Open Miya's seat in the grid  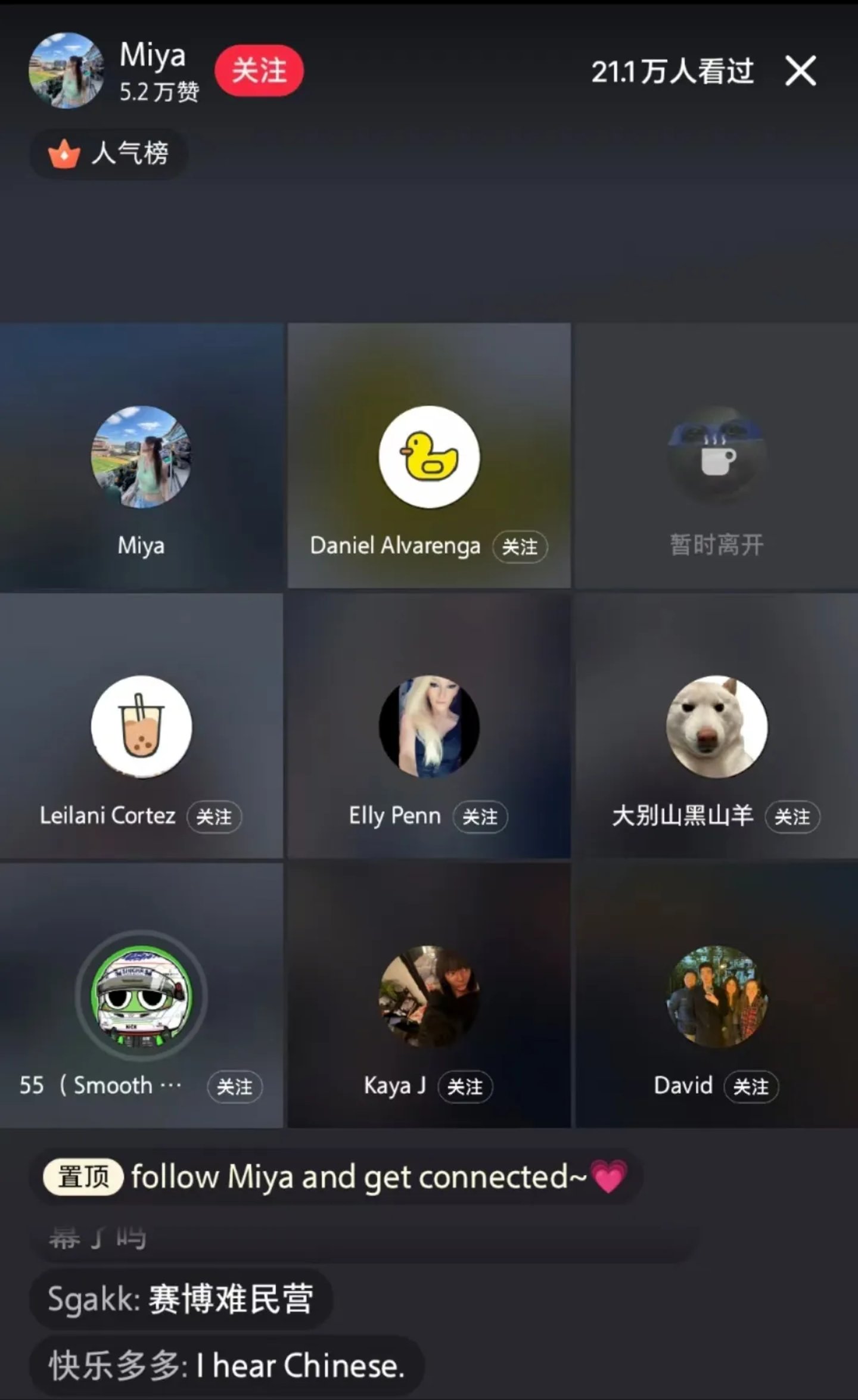pos(141,456)
